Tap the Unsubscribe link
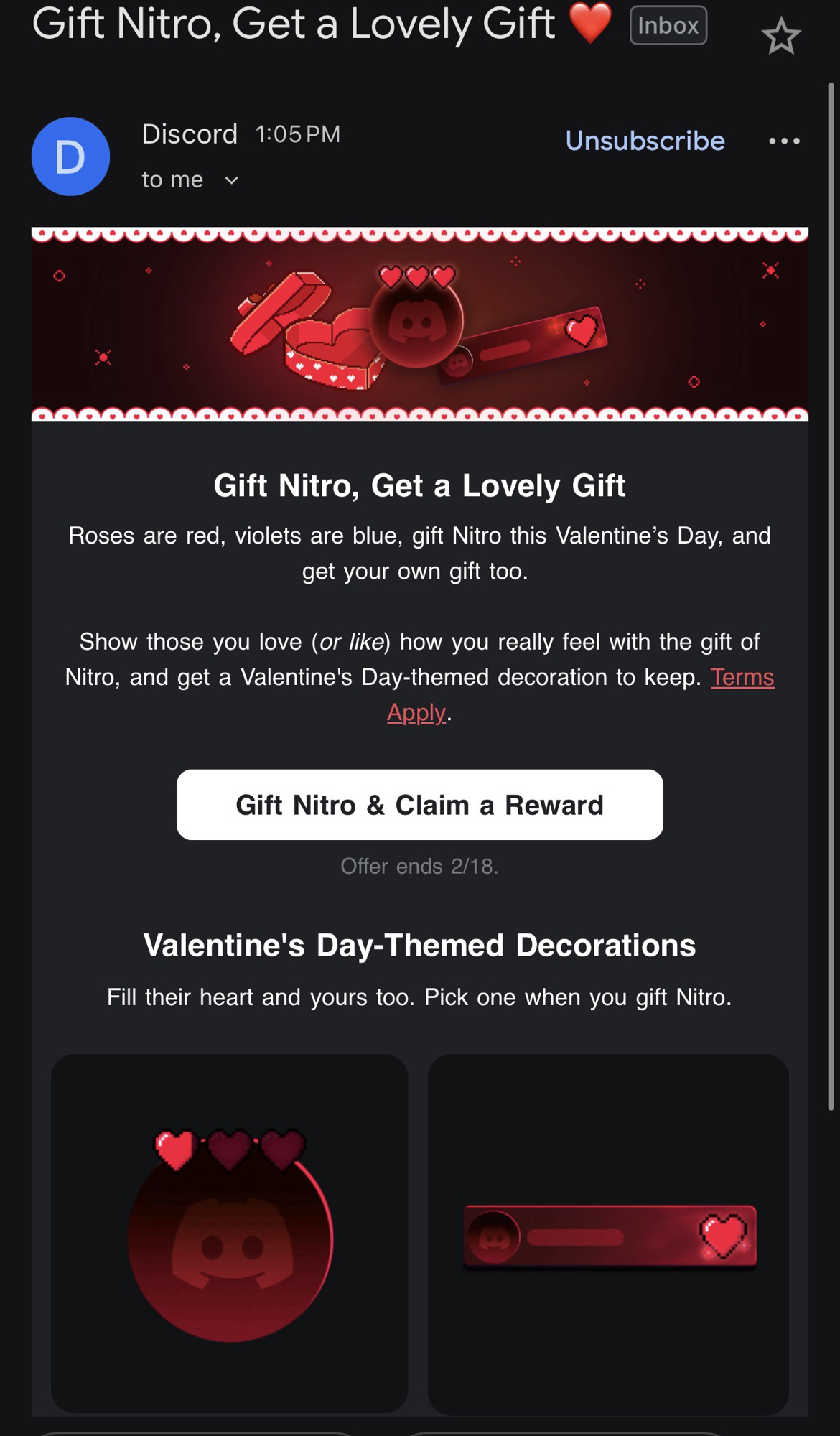Image resolution: width=840 pixels, height=1436 pixels. pos(645,141)
